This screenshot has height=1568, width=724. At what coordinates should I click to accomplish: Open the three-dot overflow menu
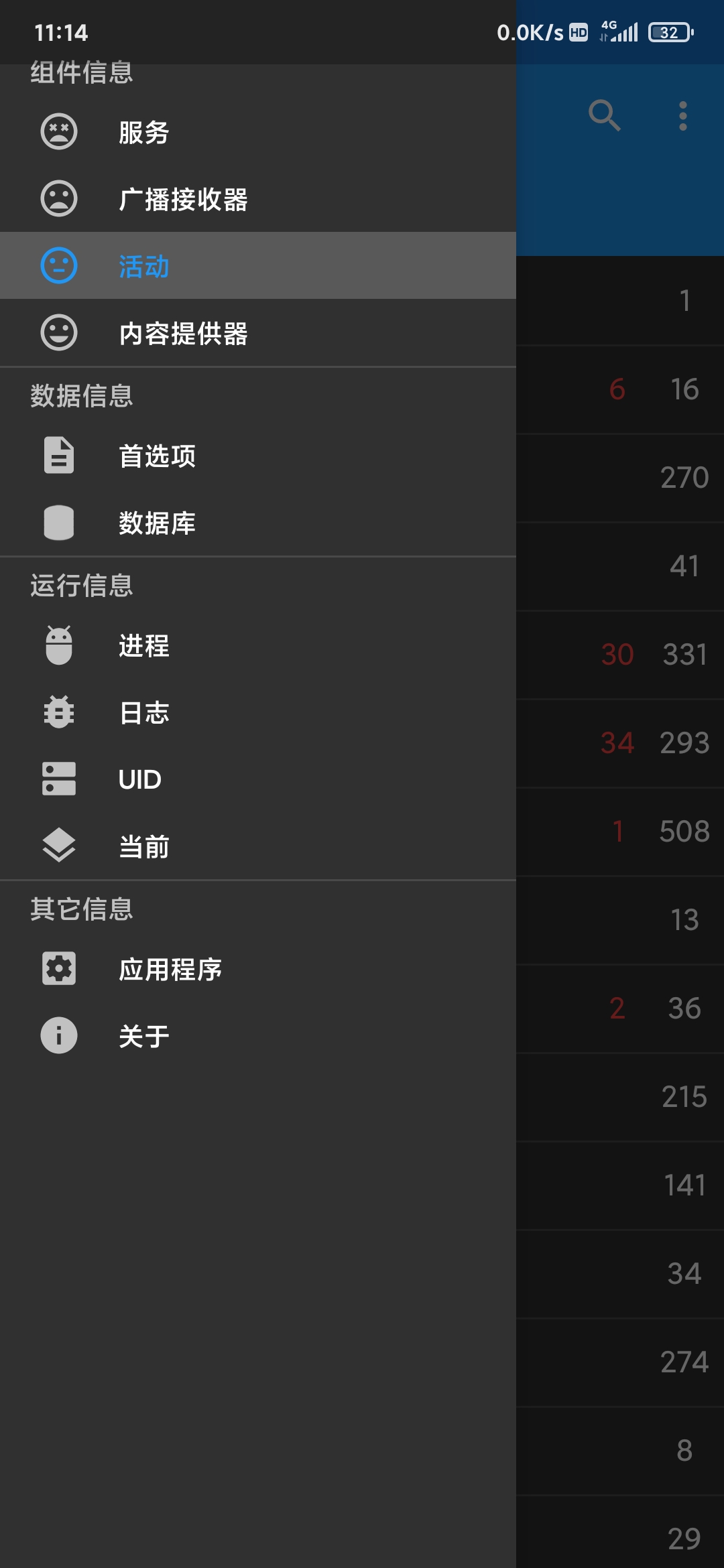click(683, 116)
